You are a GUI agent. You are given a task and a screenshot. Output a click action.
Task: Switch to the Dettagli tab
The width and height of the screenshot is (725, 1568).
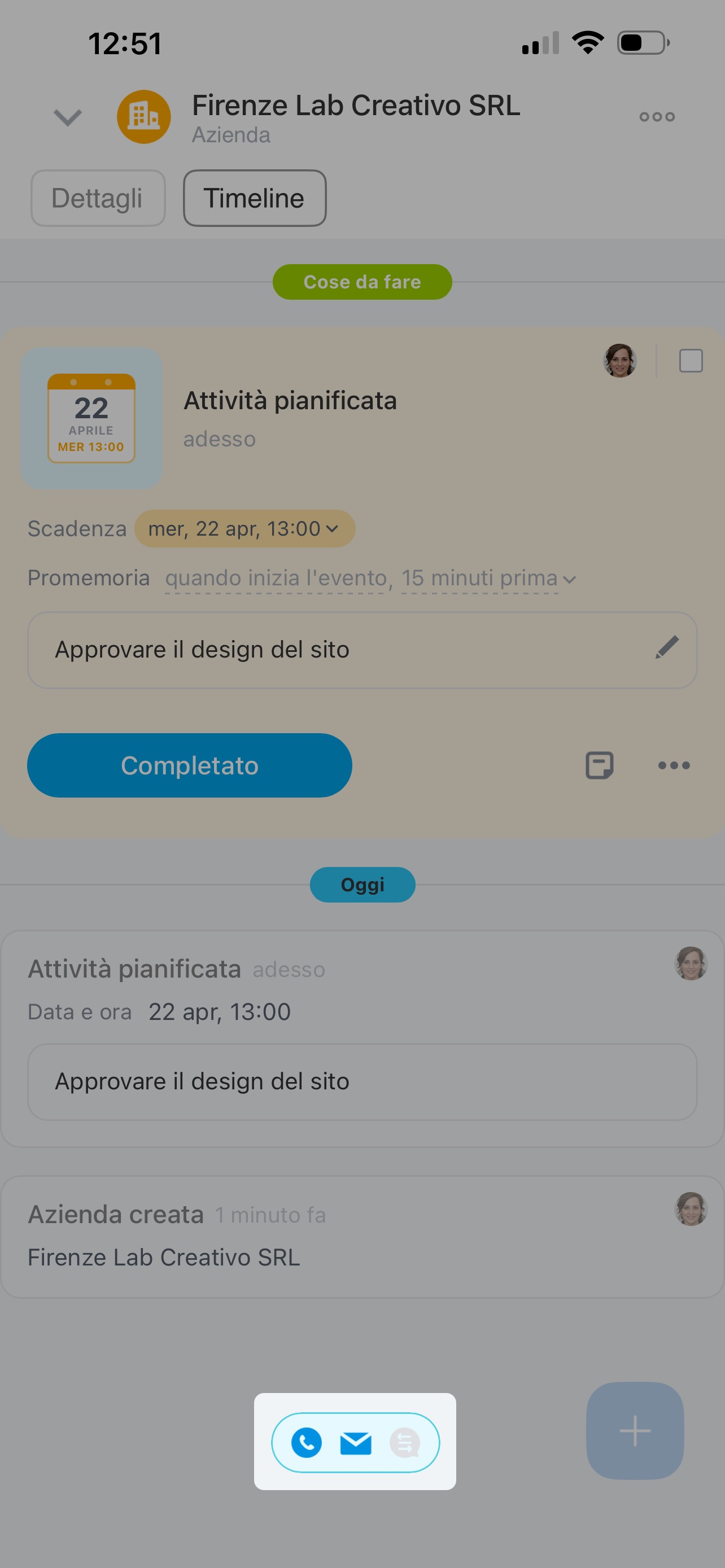(x=98, y=199)
